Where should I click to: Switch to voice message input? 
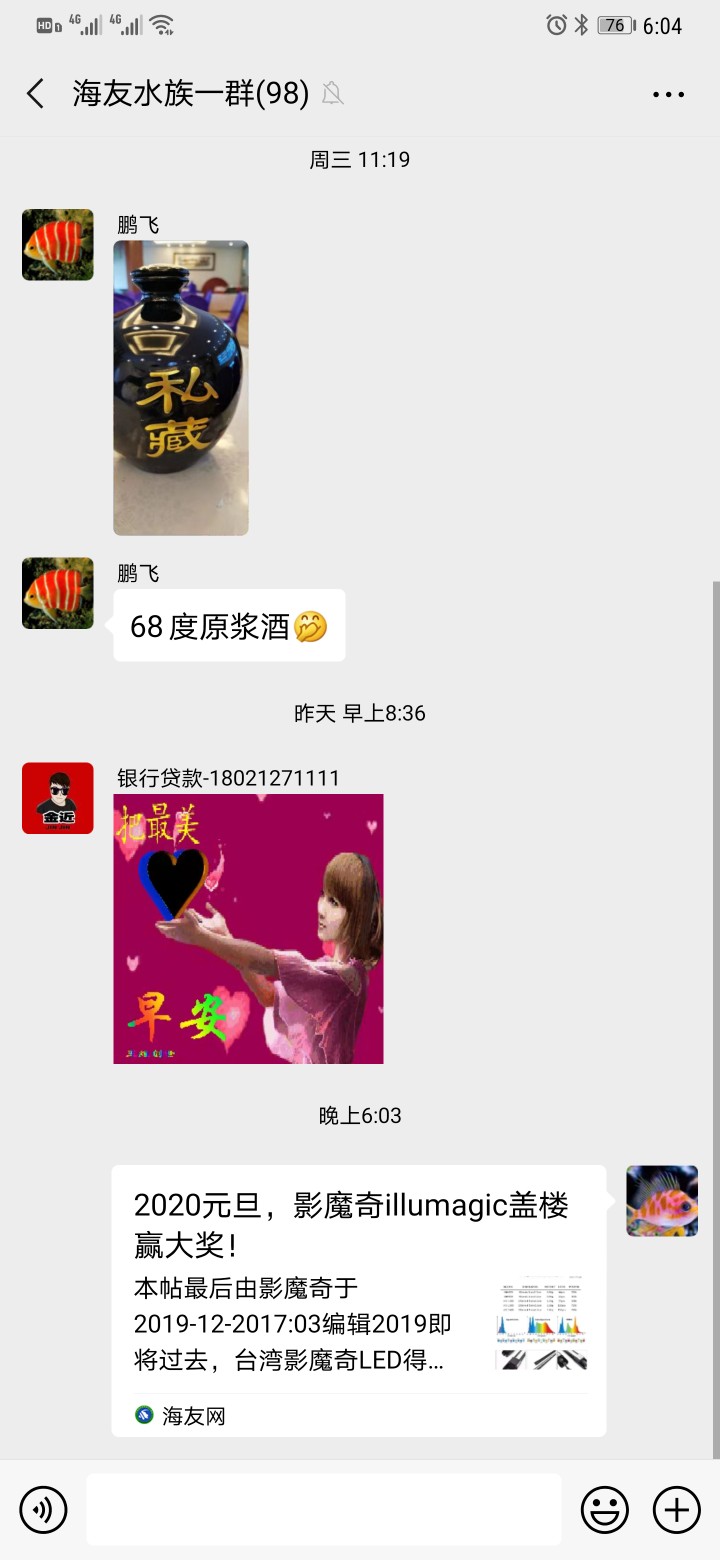(43, 1509)
